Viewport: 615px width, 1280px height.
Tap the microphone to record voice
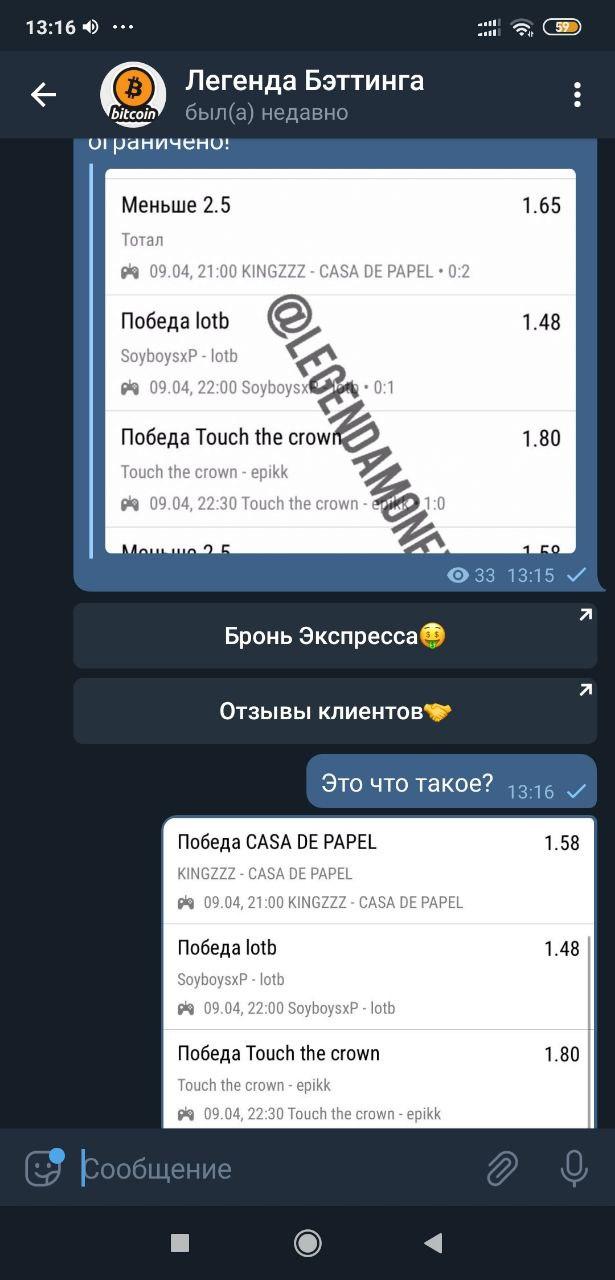coord(574,1168)
